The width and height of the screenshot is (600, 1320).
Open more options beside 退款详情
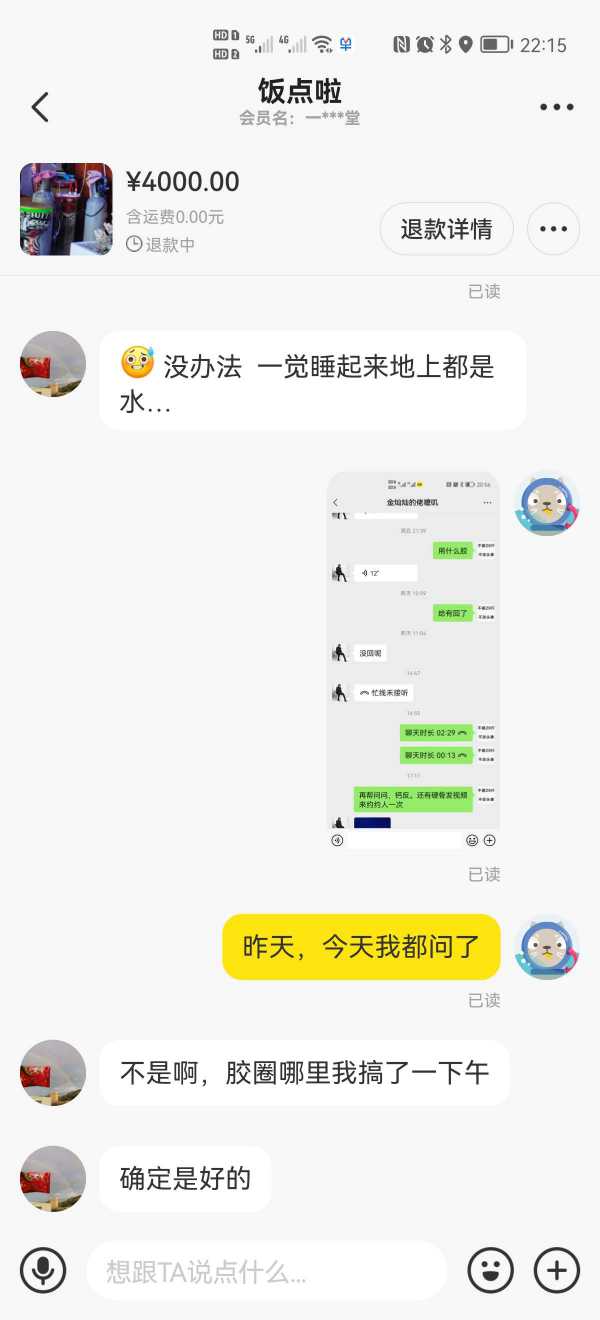(553, 229)
